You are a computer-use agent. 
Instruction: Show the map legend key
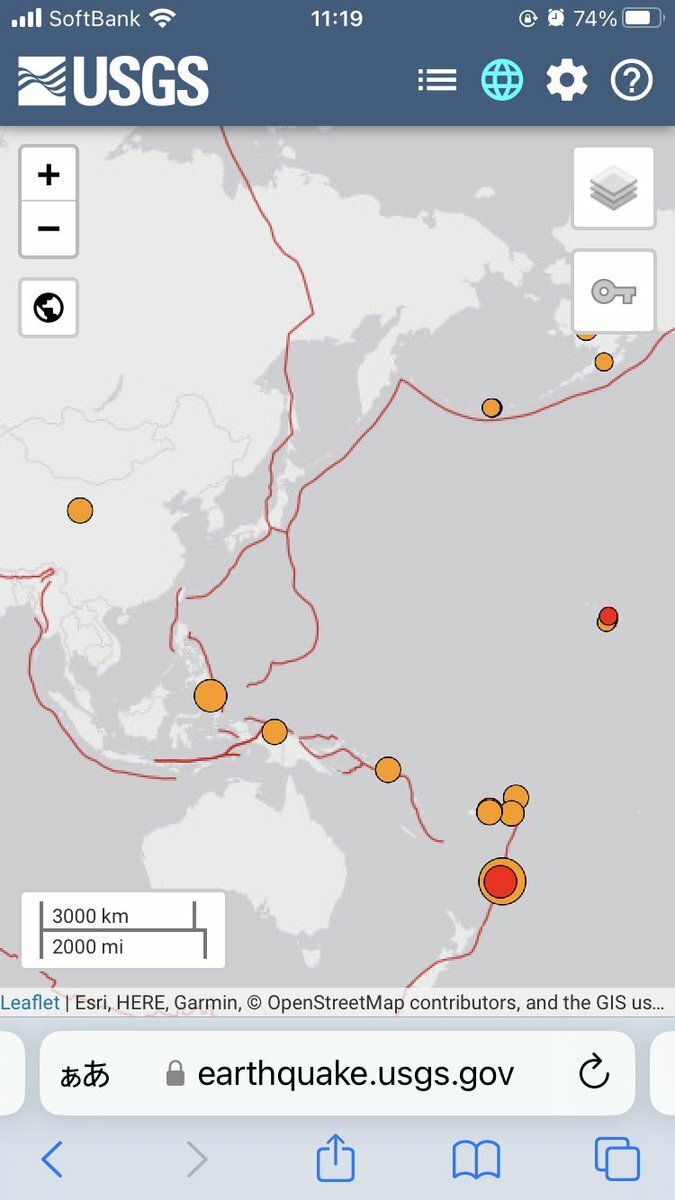[x=613, y=292]
